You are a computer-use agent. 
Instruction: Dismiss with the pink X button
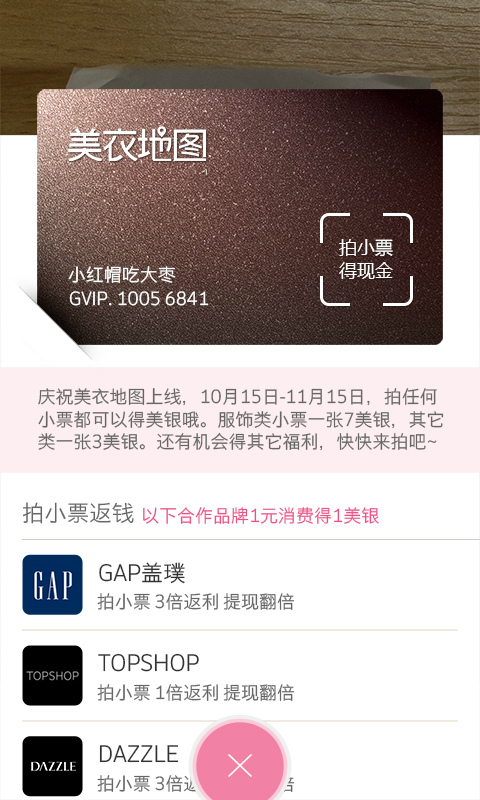tap(240, 765)
